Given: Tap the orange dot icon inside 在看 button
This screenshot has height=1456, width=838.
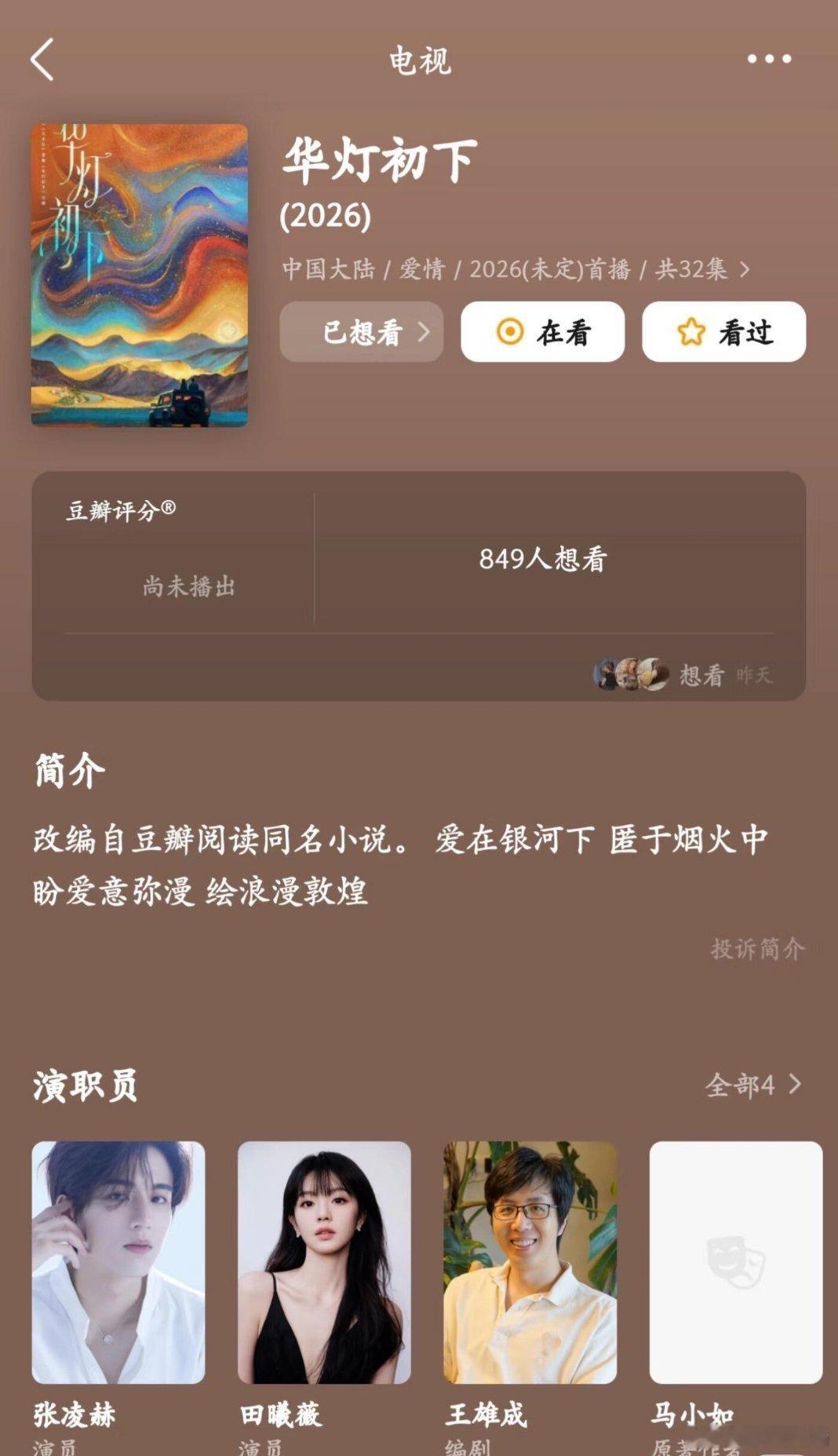Looking at the screenshot, I should (x=511, y=332).
